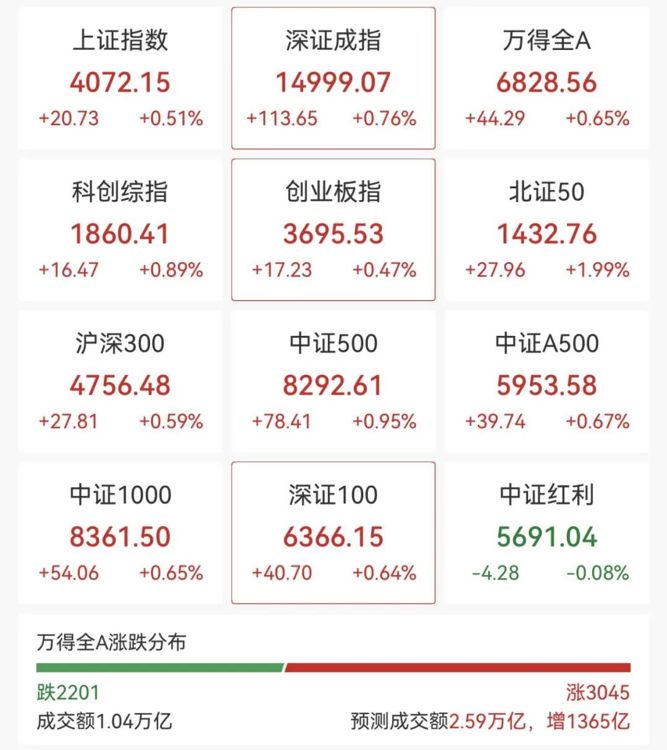Tap the 中证1000 index card
Image resolution: width=667 pixels, height=750 pixels.
pyautogui.click(x=120, y=534)
